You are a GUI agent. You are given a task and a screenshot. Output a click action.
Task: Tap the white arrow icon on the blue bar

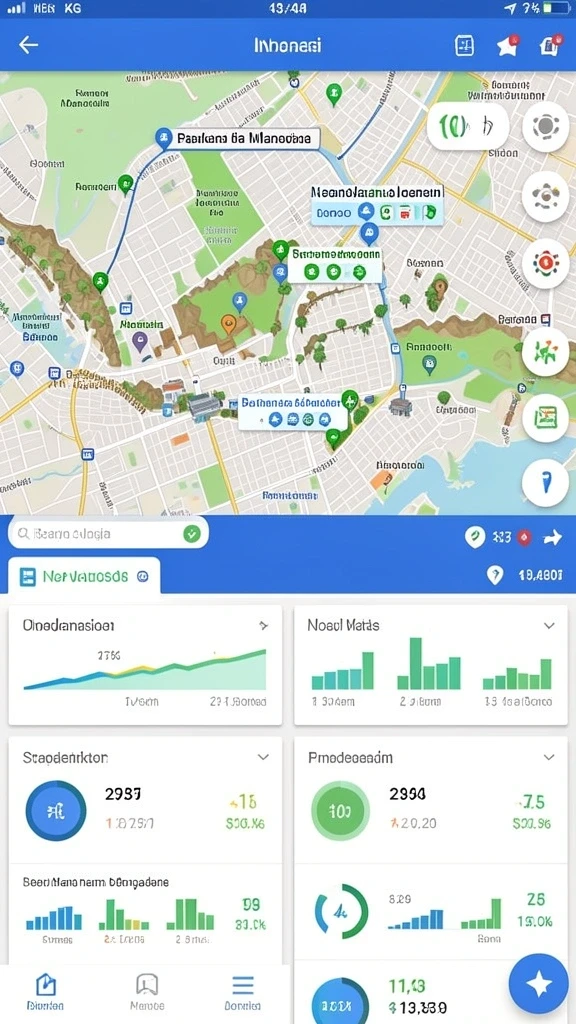tap(552, 537)
